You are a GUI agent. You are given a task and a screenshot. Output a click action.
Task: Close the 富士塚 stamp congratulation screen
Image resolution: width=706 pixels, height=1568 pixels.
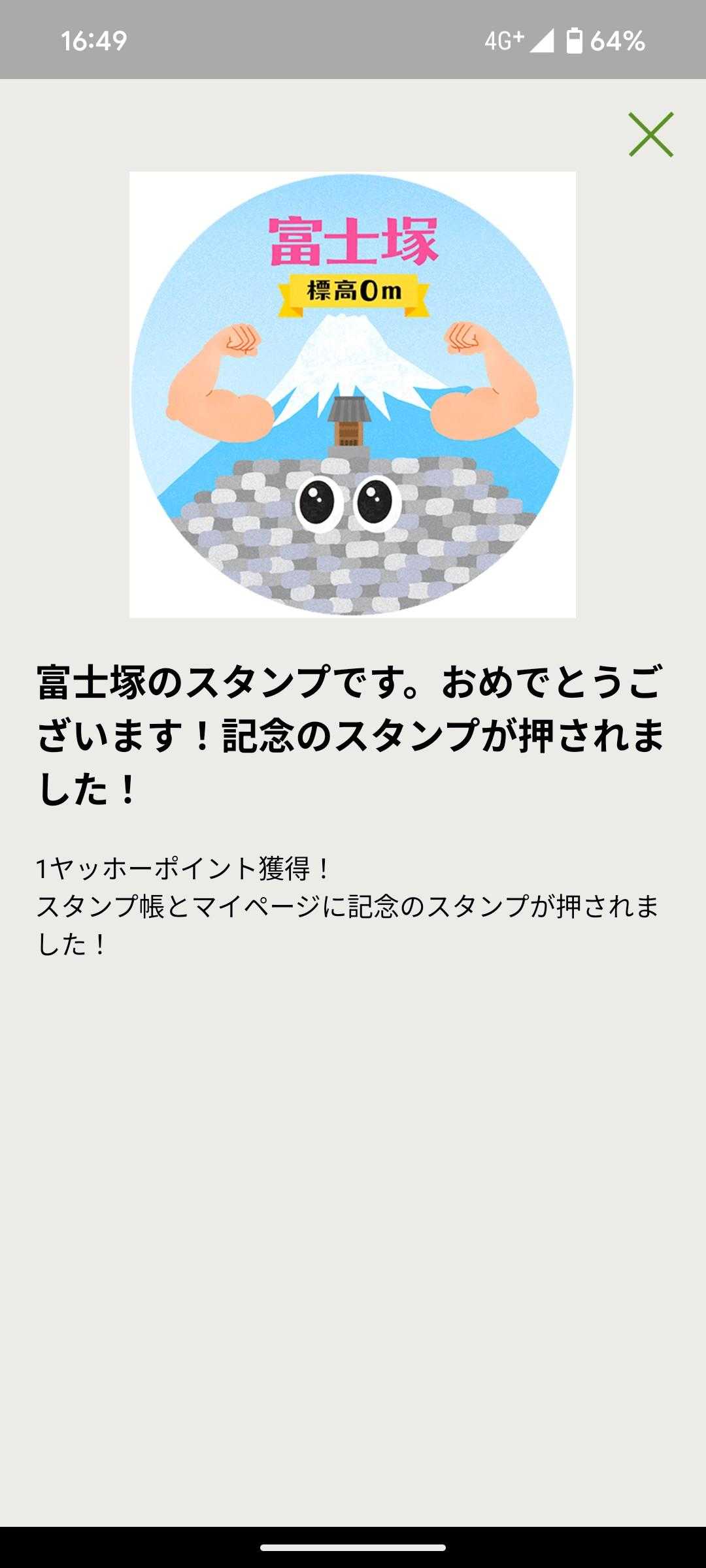pos(650,135)
